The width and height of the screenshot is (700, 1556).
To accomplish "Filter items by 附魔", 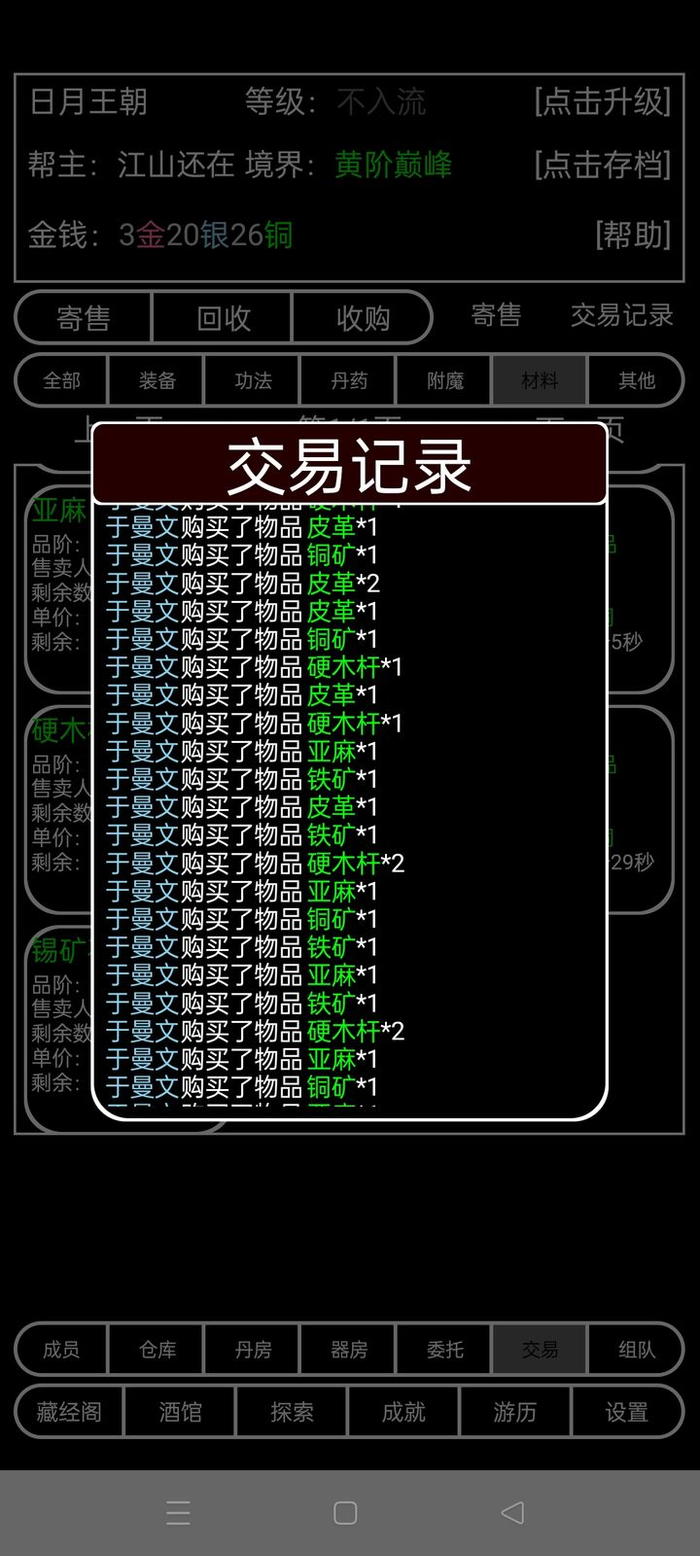I will pyautogui.click(x=445, y=380).
